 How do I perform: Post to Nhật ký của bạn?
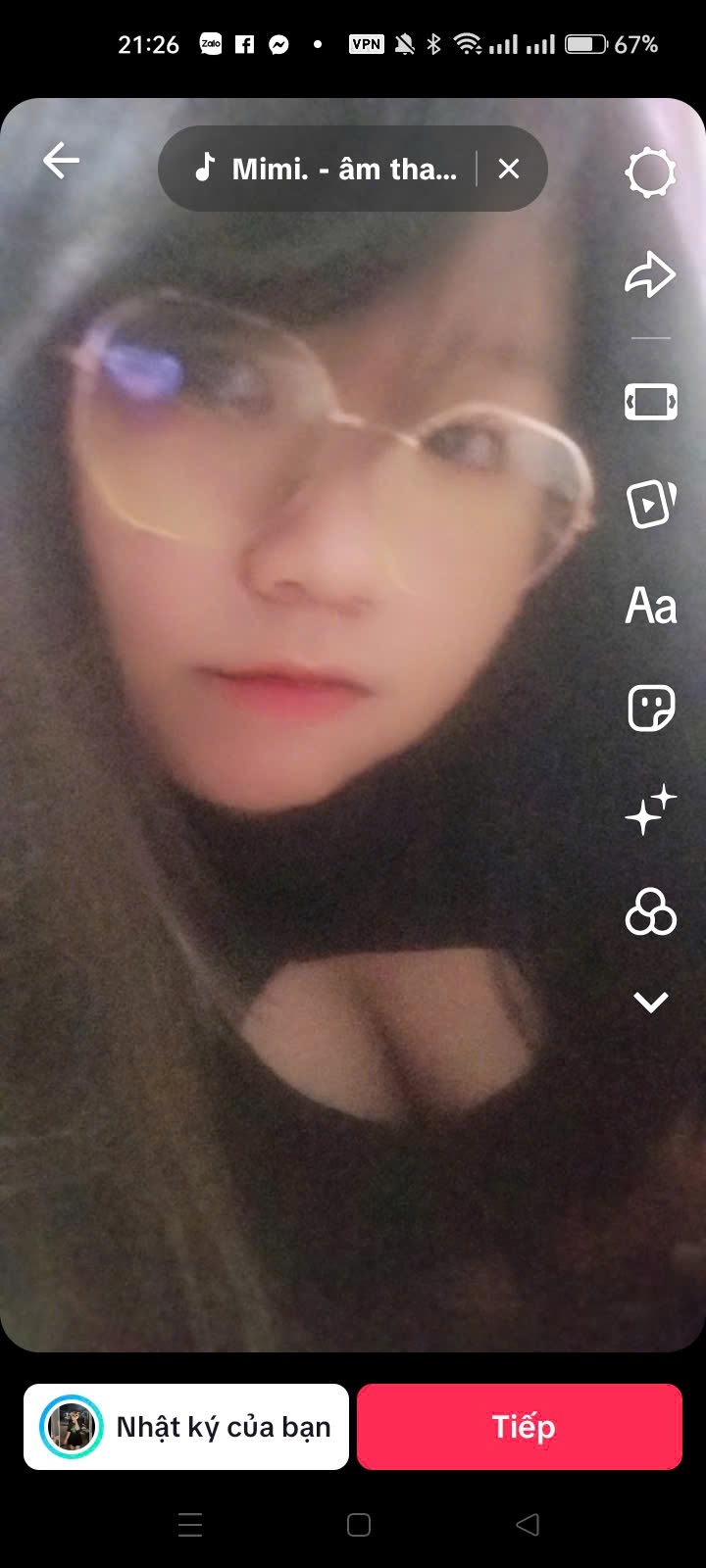pyautogui.click(x=186, y=1427)
